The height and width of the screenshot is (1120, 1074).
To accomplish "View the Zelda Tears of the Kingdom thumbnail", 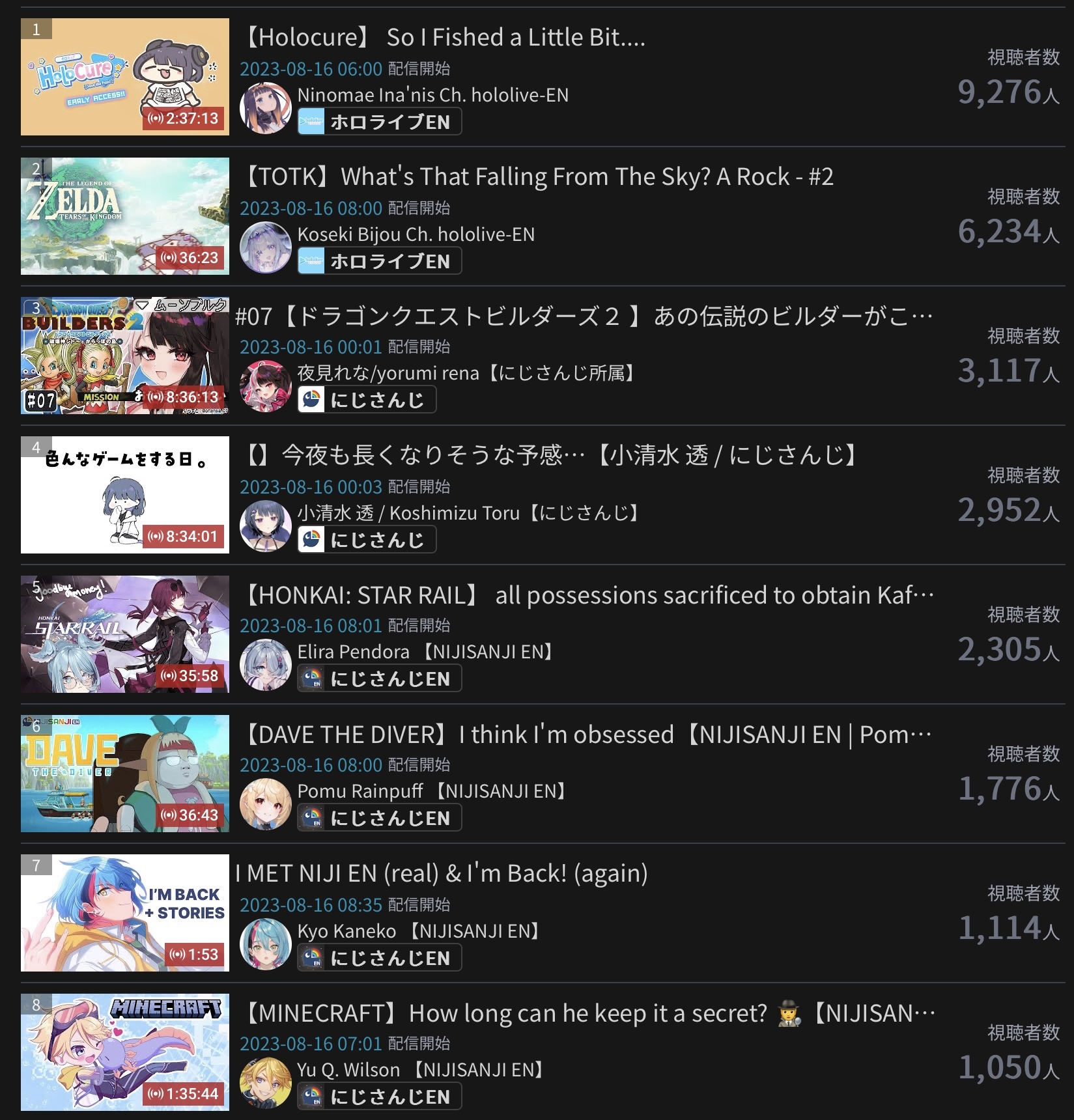I will click(124, 216).
